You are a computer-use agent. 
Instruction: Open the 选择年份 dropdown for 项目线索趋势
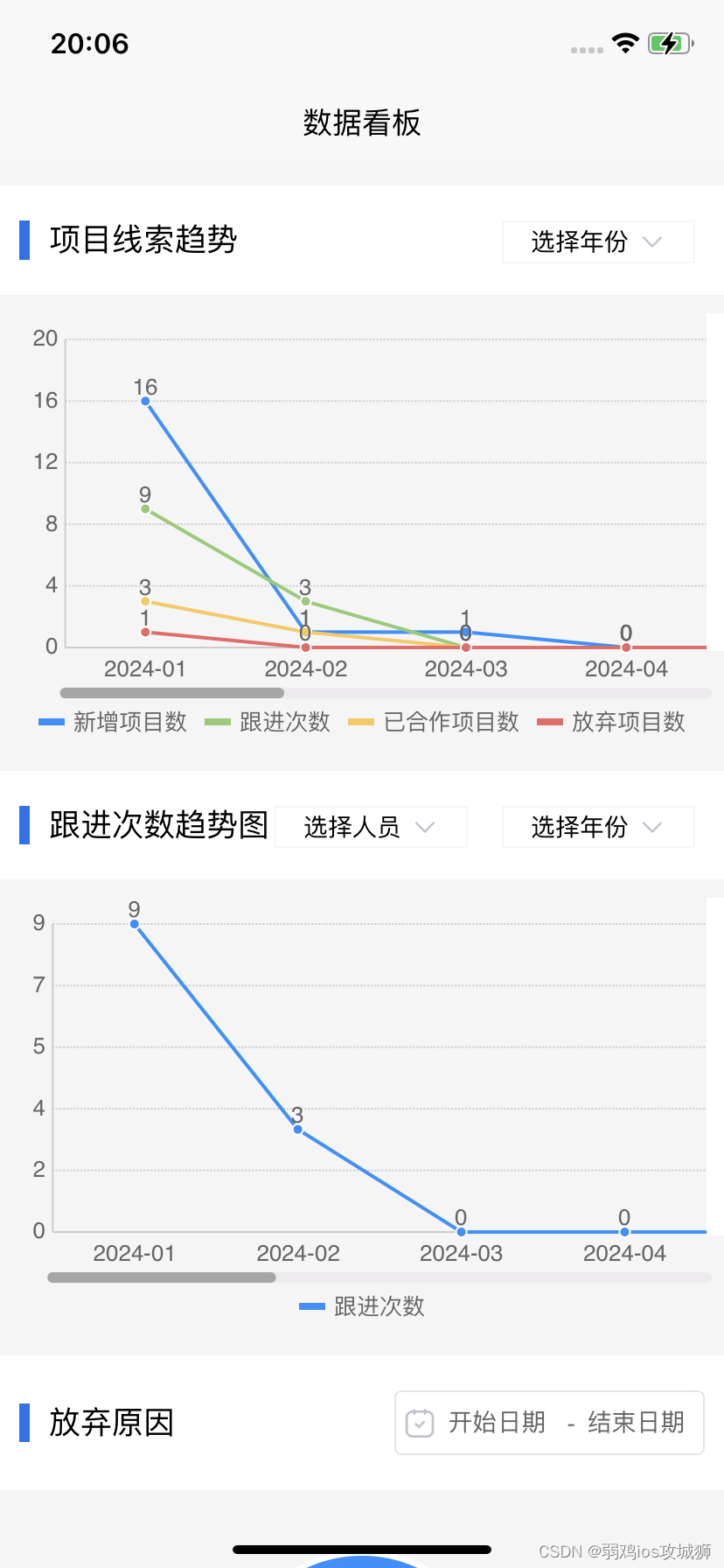click(597, 242)
